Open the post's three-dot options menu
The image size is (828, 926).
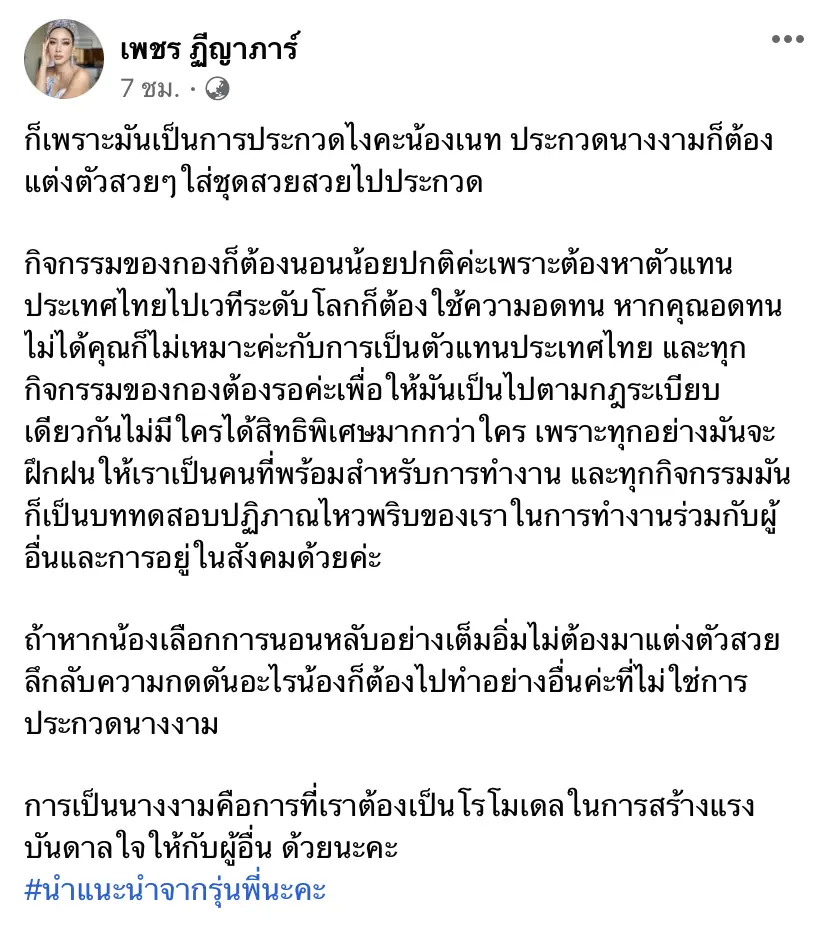click(787, 40)
